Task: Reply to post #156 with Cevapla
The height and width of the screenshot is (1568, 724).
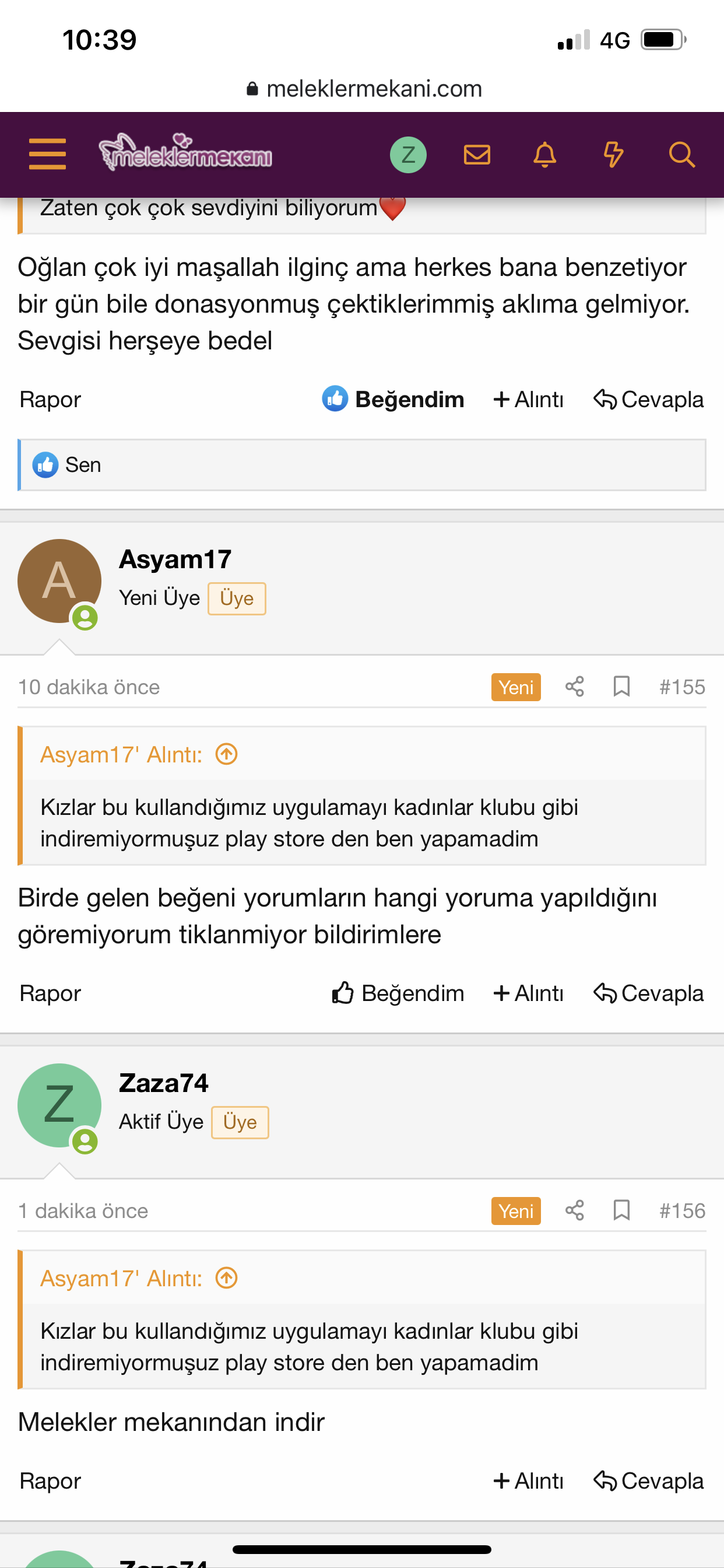Action: 649,1481
